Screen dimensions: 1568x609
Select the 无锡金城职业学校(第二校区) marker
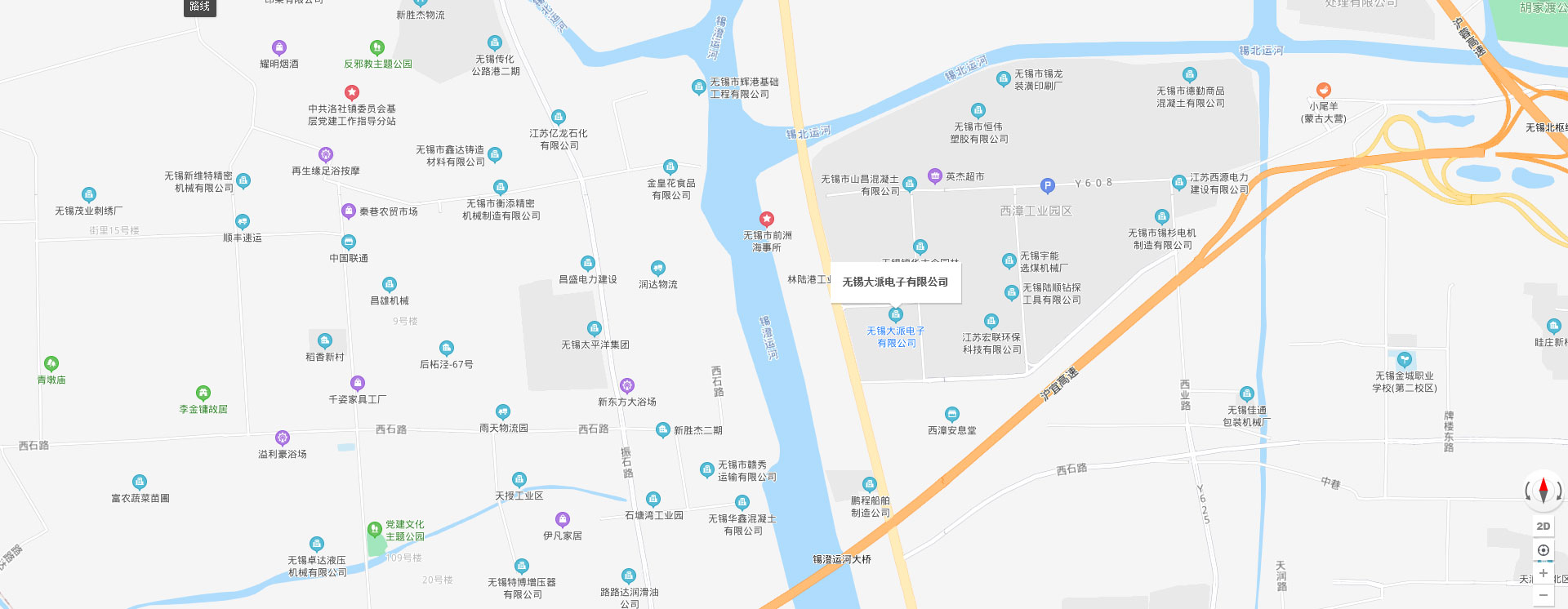point(1405,359)
